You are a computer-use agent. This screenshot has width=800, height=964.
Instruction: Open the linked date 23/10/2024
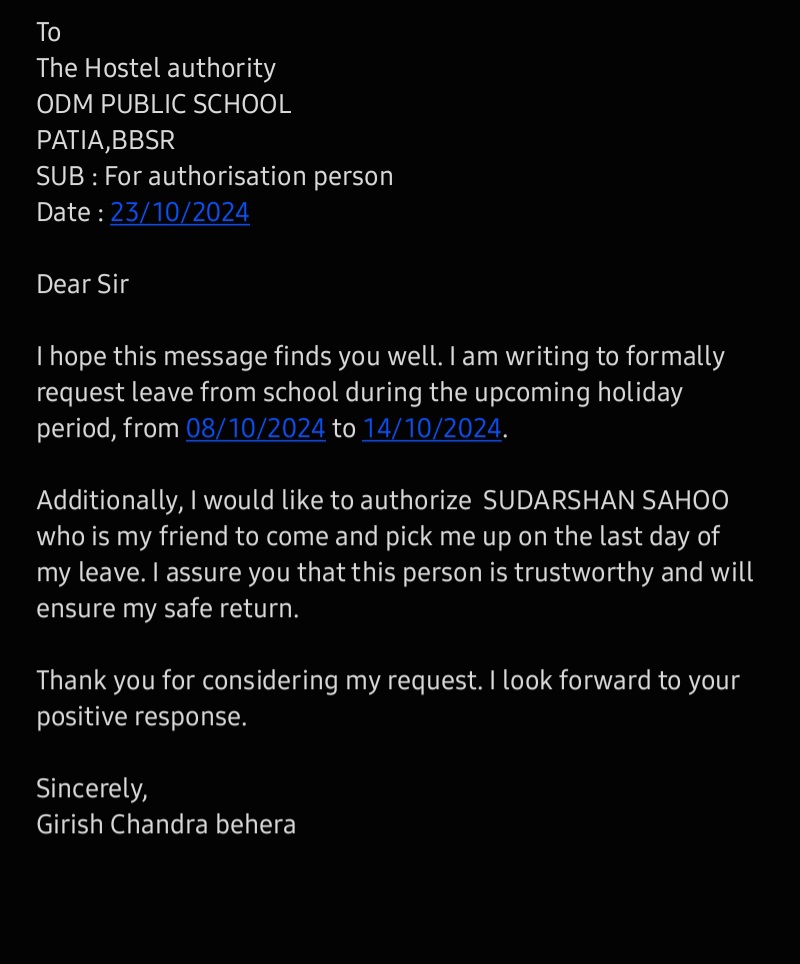click(x=180, y=213)
